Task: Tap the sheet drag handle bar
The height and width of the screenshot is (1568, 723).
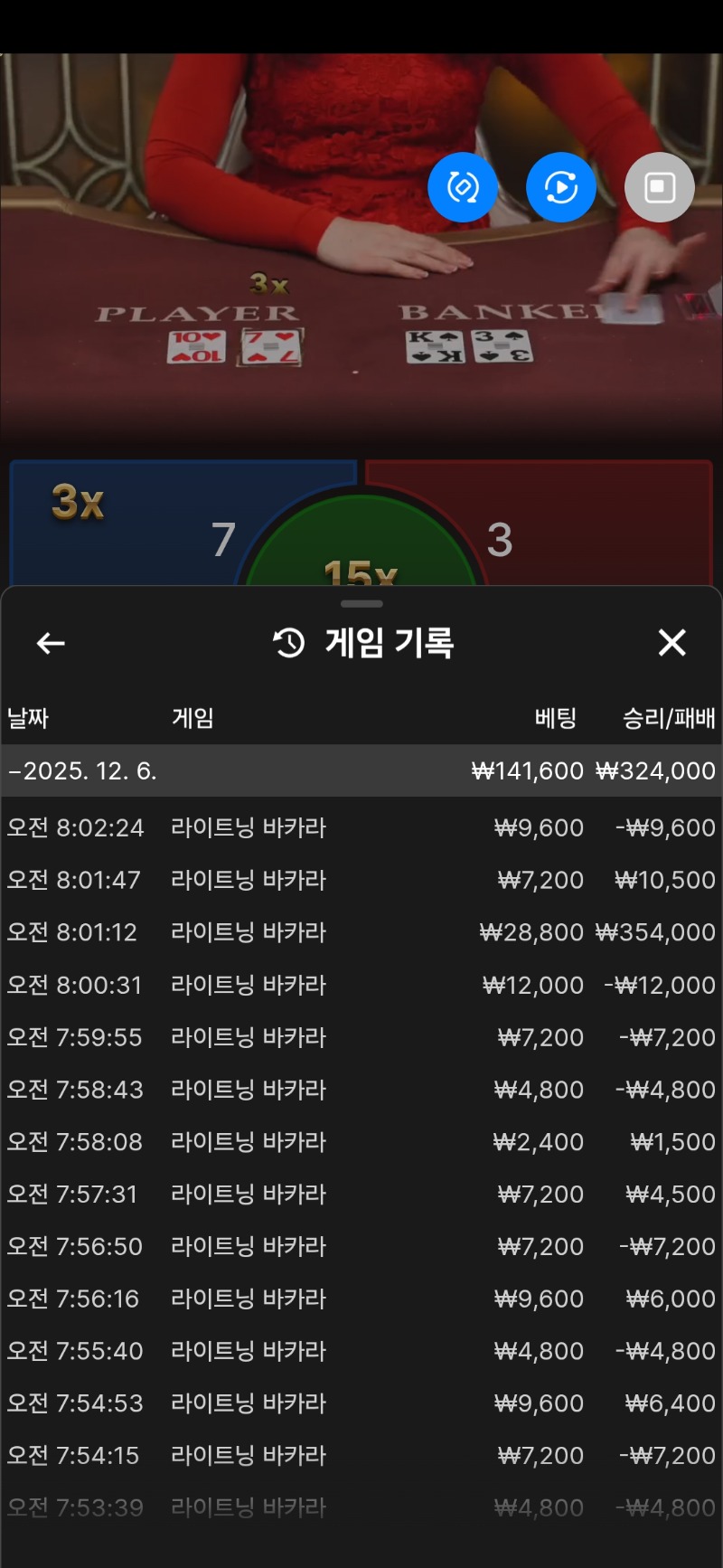Action: click(x=361, y=603)
